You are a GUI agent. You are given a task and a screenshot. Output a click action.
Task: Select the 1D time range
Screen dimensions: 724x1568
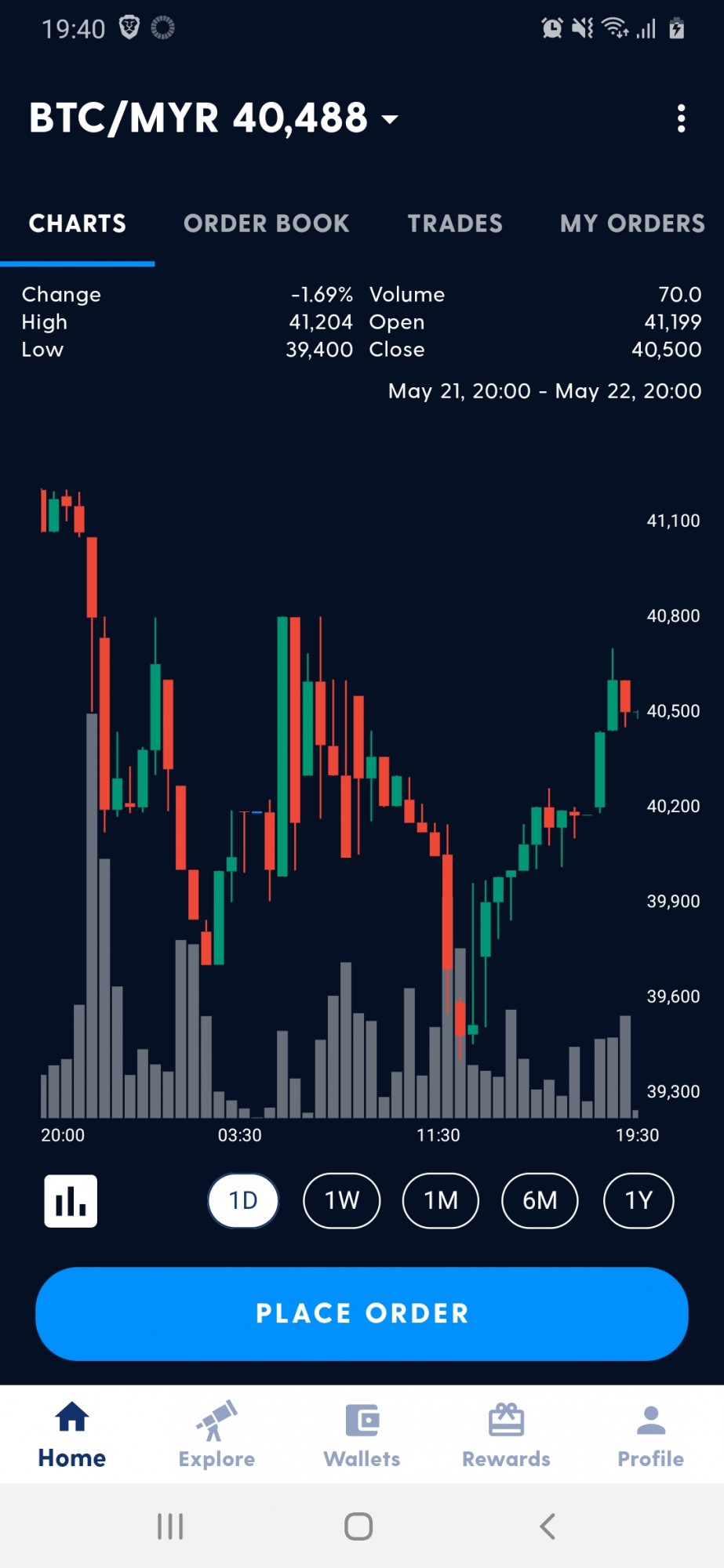click(243, 1200)
